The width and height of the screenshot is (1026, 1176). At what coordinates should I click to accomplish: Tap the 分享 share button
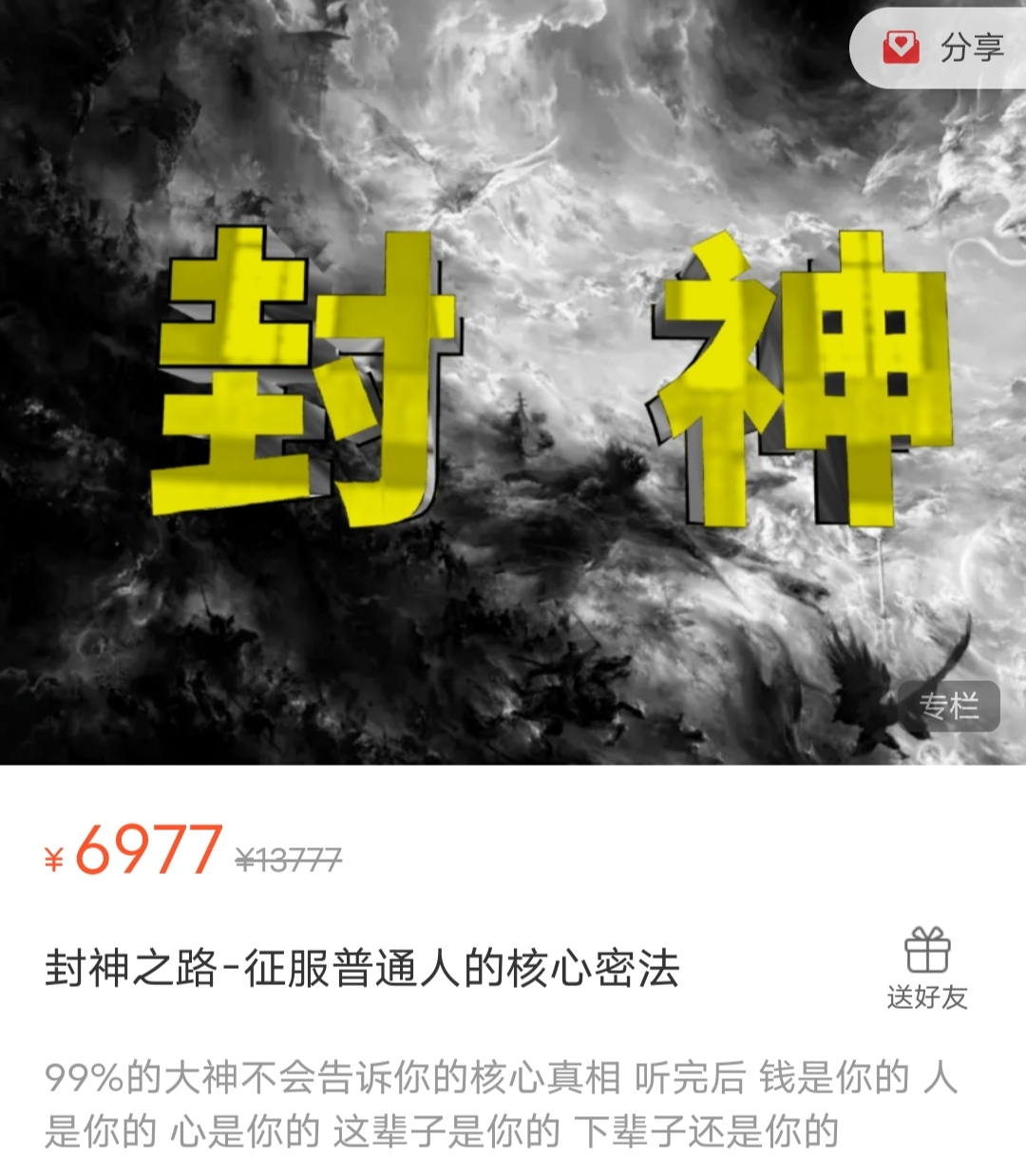click(943, 47)
